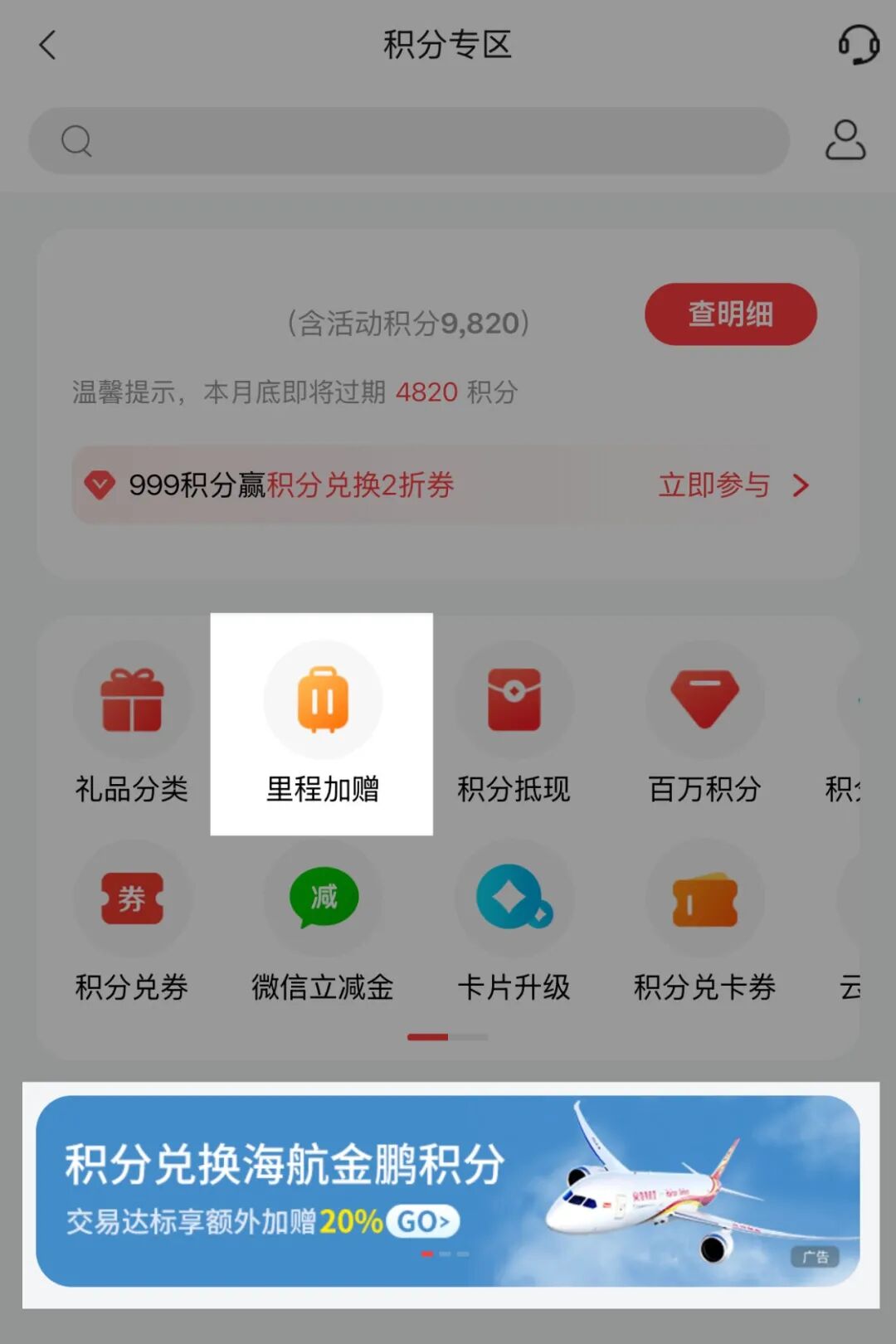The height and width of the screenshot is (1344, 896).
Task: Open the profile icon
Action: pos(845,140)
